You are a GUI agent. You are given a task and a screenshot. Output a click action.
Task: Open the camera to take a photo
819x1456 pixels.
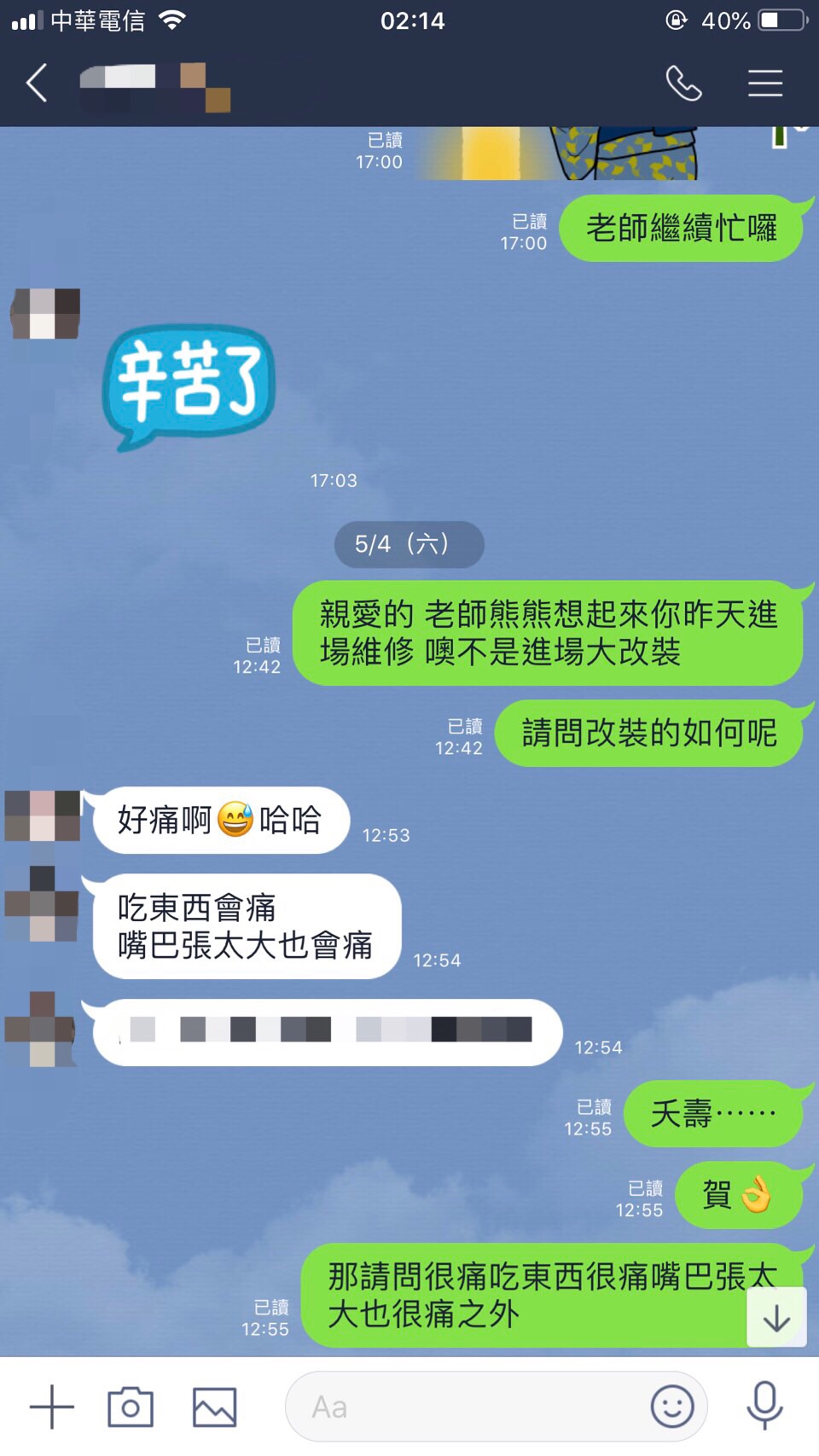pyautogui.click(x=130, y=1407)
